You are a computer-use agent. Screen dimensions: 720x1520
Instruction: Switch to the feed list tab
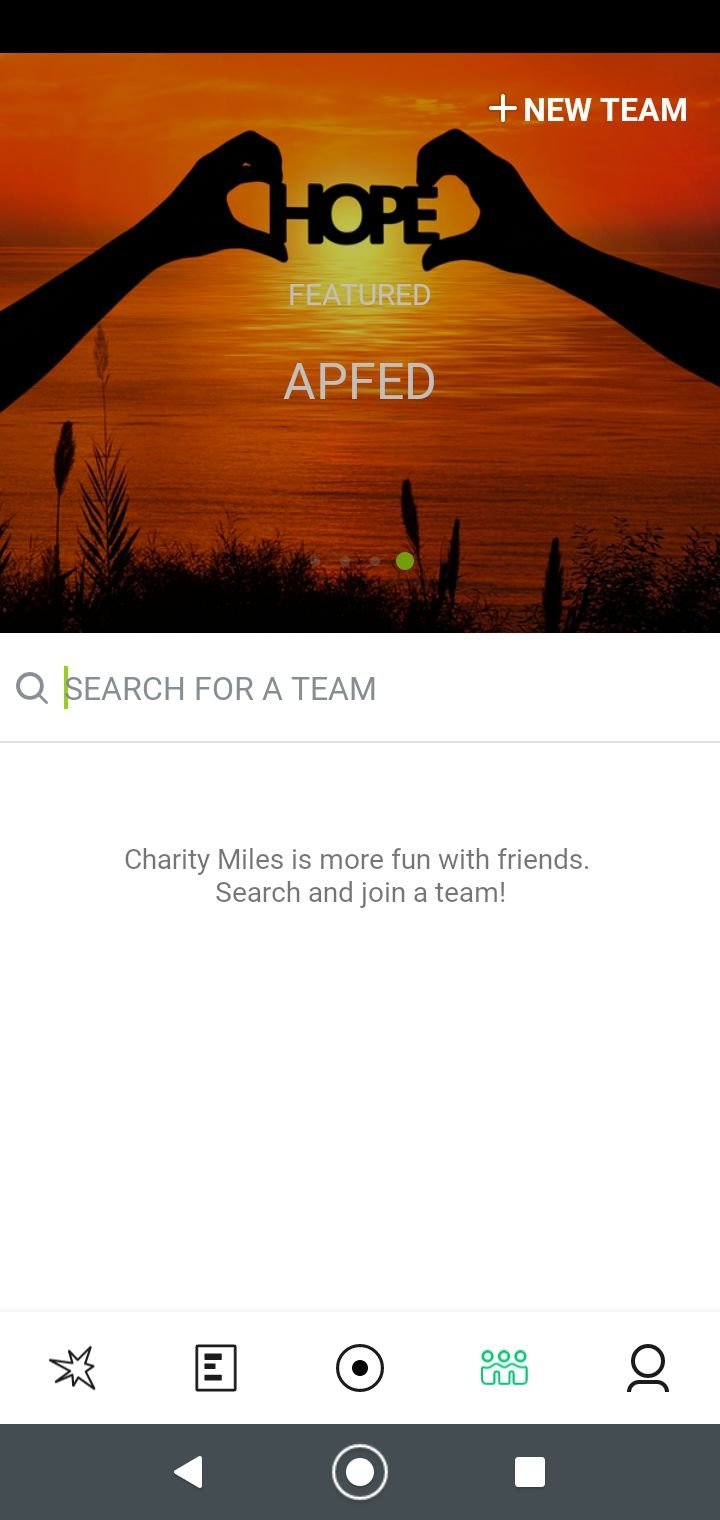tap(216, 1367)
